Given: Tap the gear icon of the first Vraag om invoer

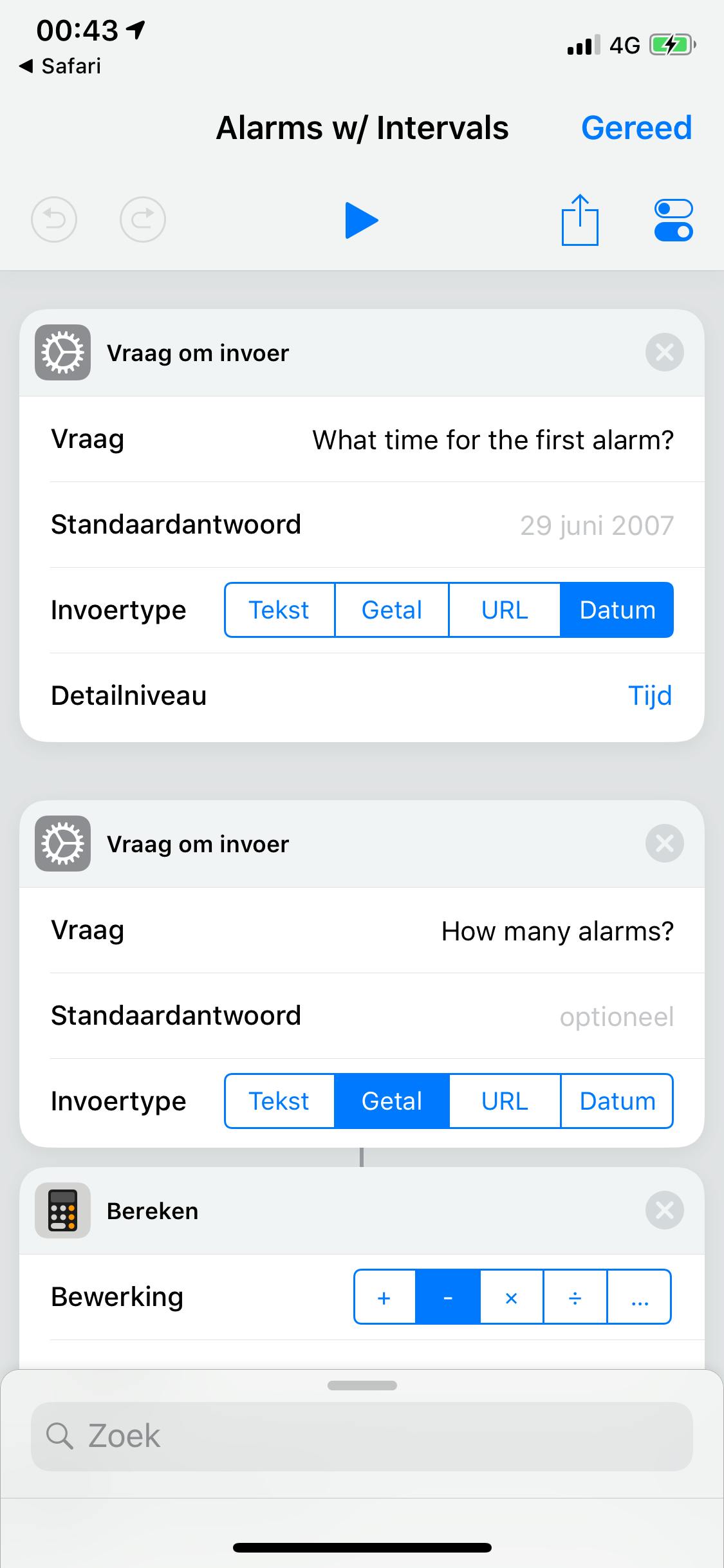Looking at the screenshot, I should point(62,352).
